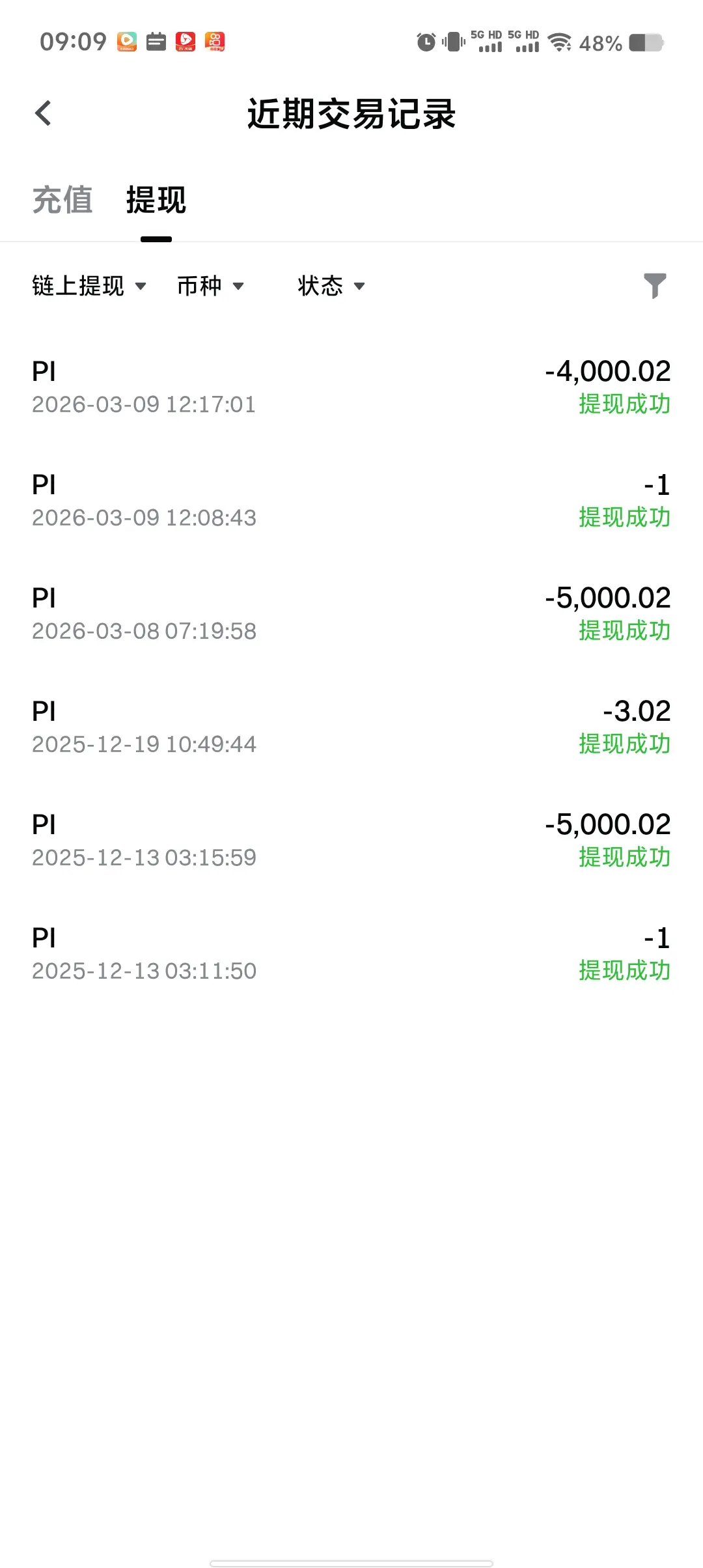Image resolution: width=703 pixels, height=1568 pixels.
Task: Open PI withdrawal from 2025-12-13 03:15:59
Action: 351,840
